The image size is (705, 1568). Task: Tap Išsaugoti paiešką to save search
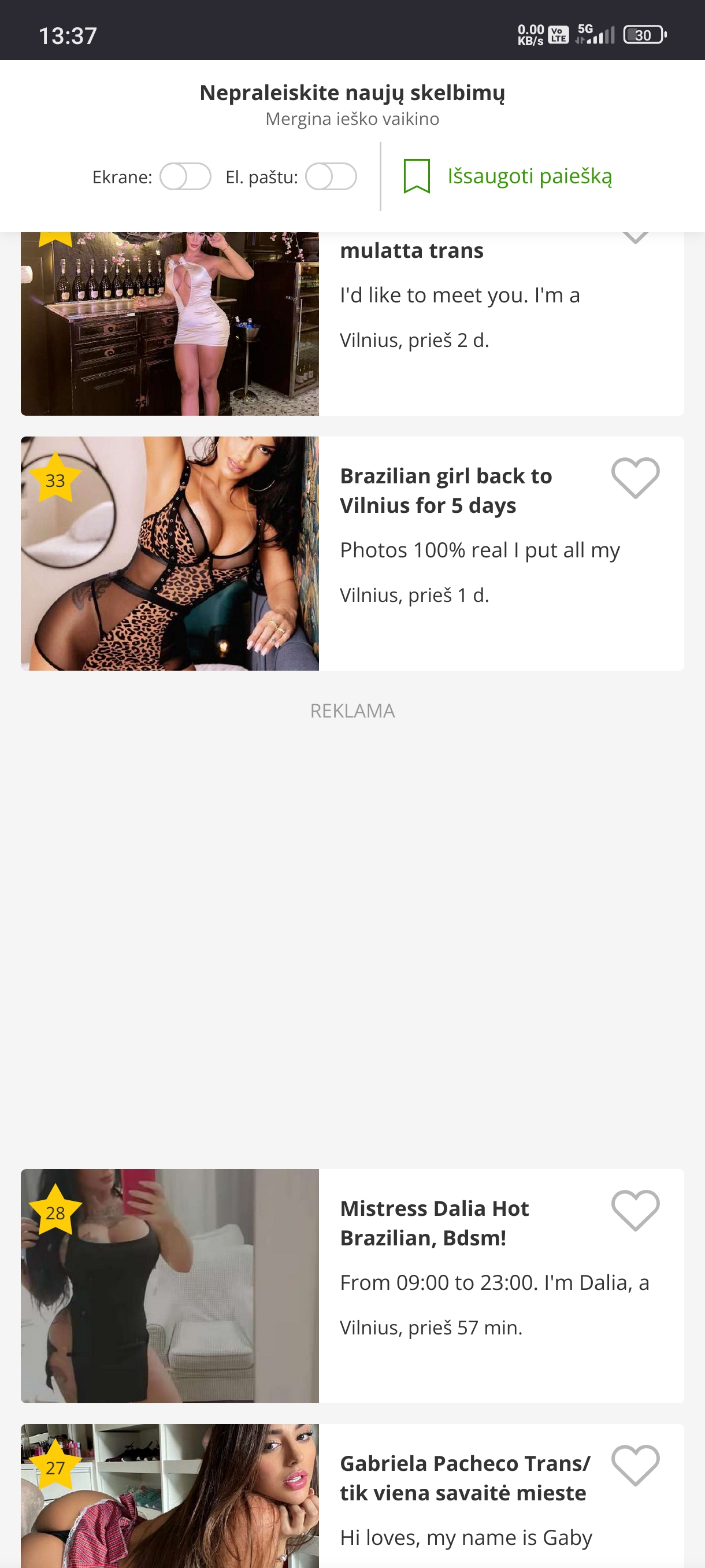point(508,176)
